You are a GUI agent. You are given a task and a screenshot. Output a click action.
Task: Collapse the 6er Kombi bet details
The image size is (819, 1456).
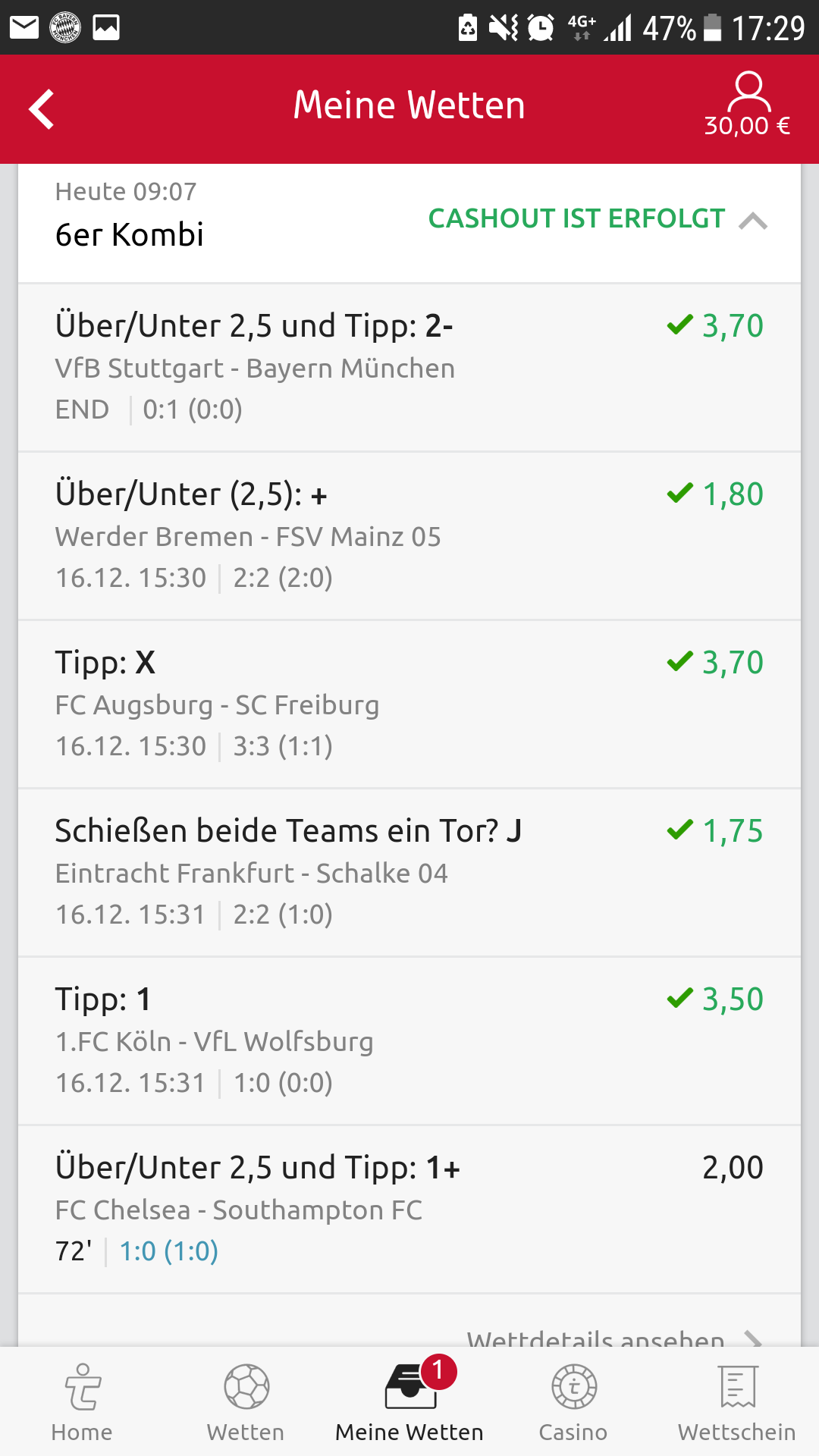pyautogui.click(x=752, y=221)
